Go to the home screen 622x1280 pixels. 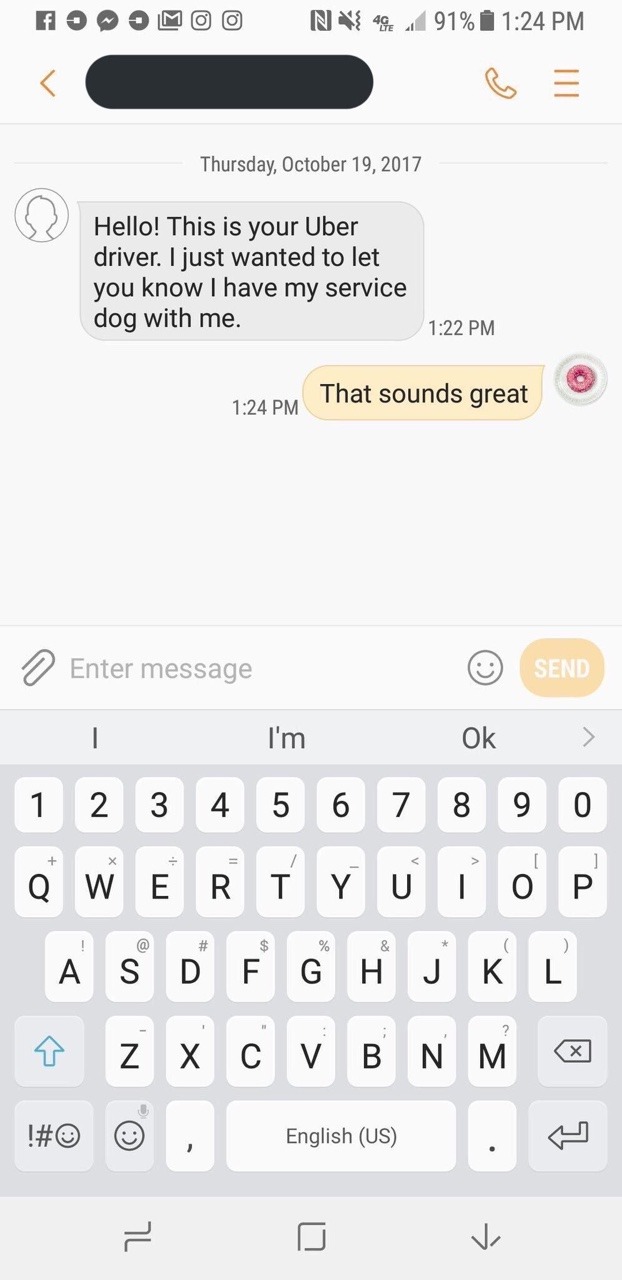coord(311,1238)
